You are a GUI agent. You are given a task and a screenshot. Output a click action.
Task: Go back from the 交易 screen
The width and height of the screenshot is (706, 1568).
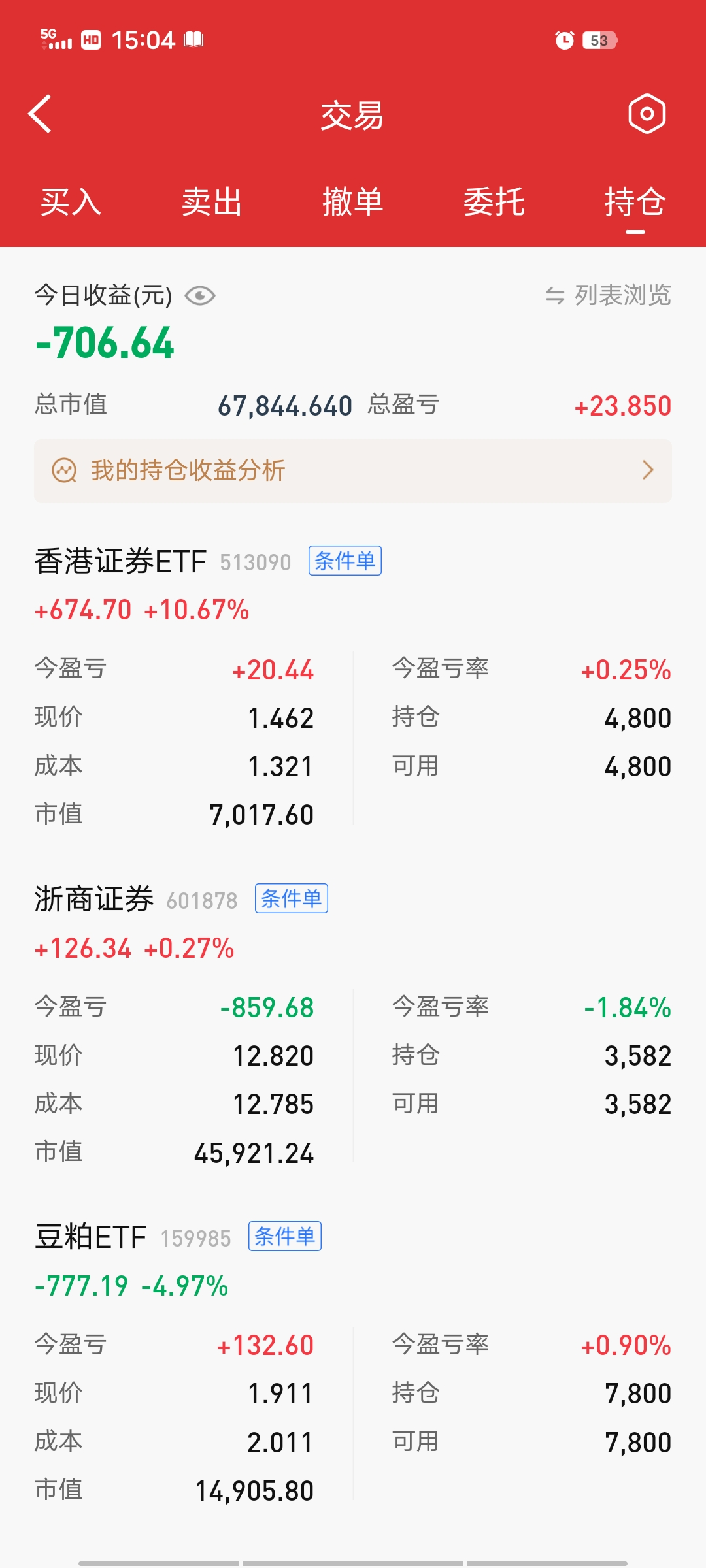pyautogui.click(x=41, y=114)
